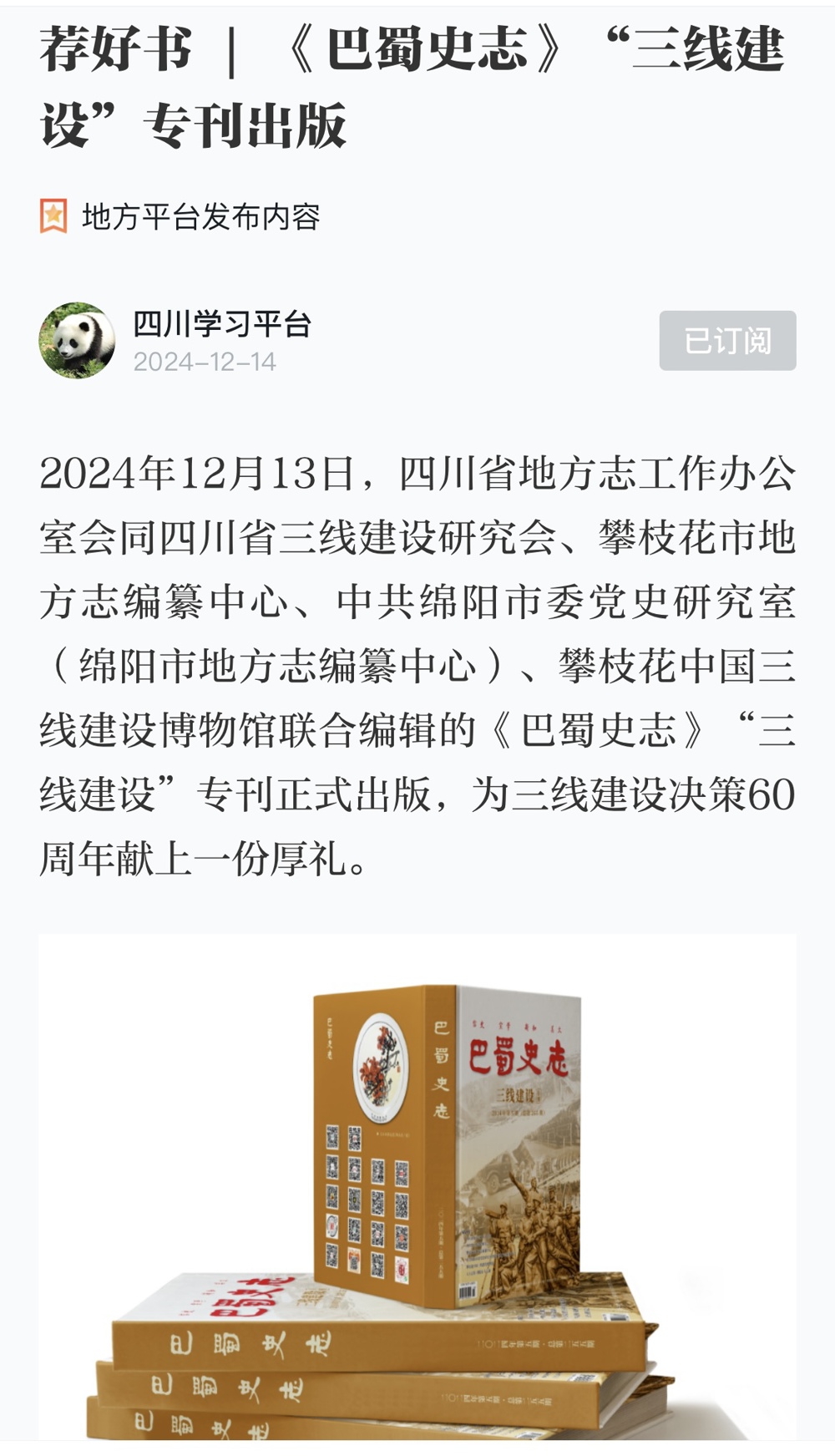Viewport: 835px width, 1456px height.
Task: Tap the 已订阅 subscription button
Action: (727, 341)
